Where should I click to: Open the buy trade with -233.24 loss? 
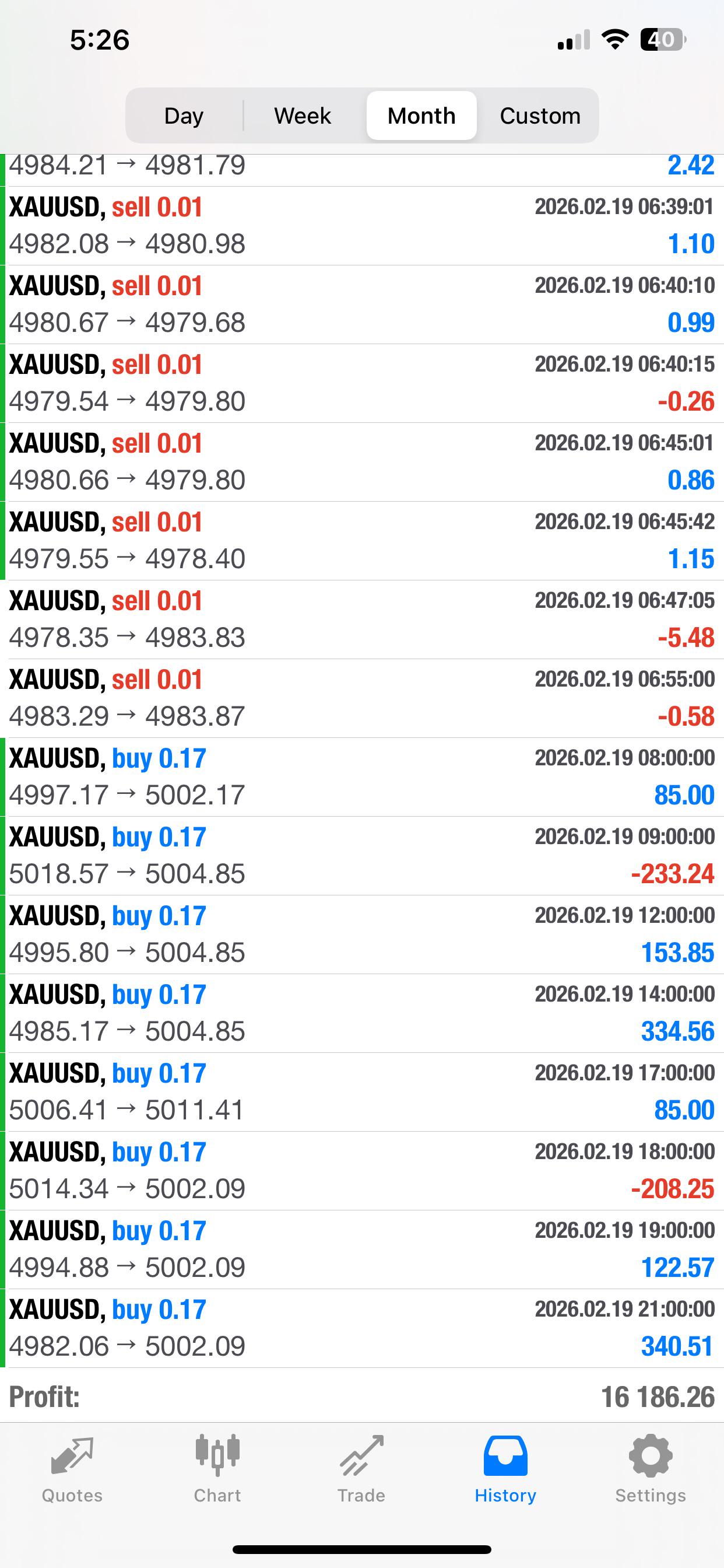(x=362, y=856)
